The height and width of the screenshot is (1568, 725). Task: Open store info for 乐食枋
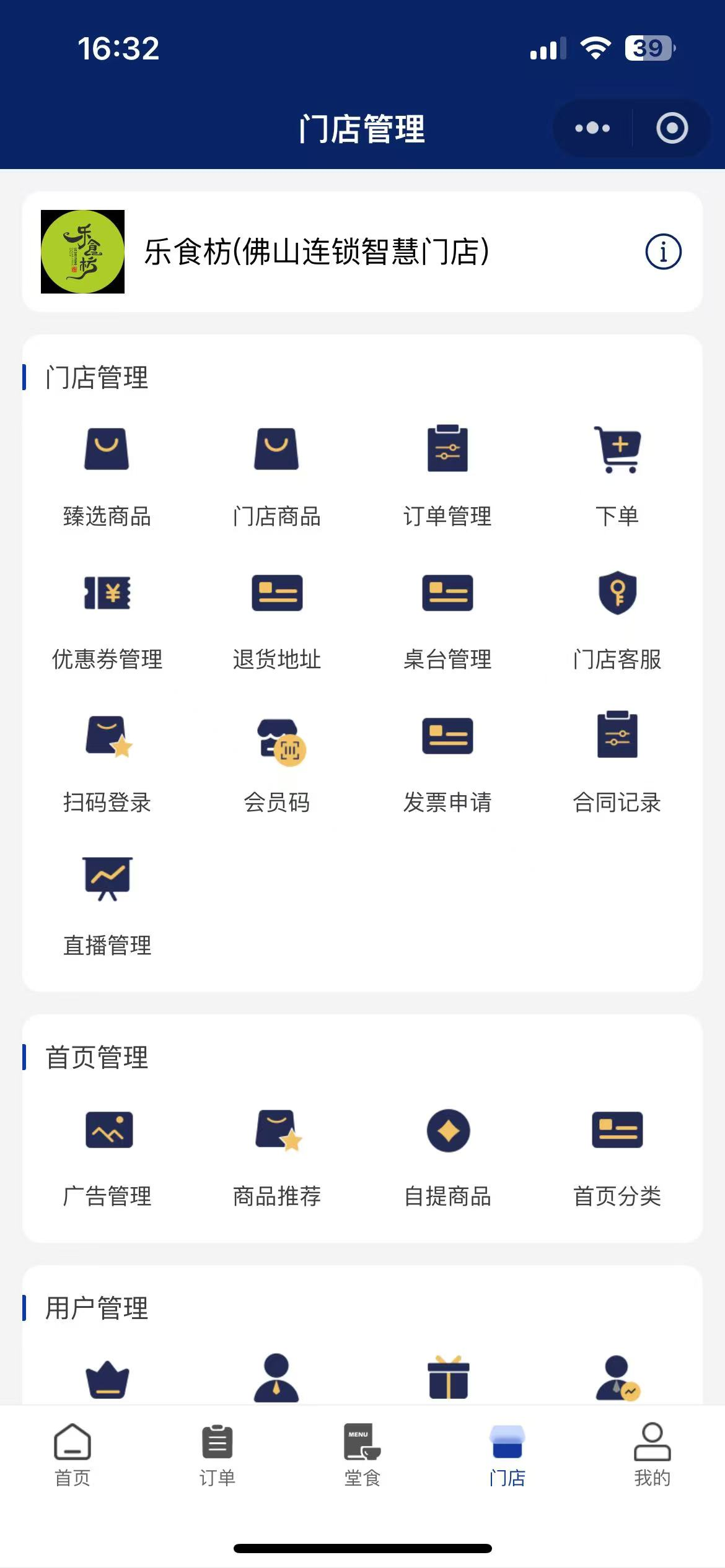(x=663, y=252)
